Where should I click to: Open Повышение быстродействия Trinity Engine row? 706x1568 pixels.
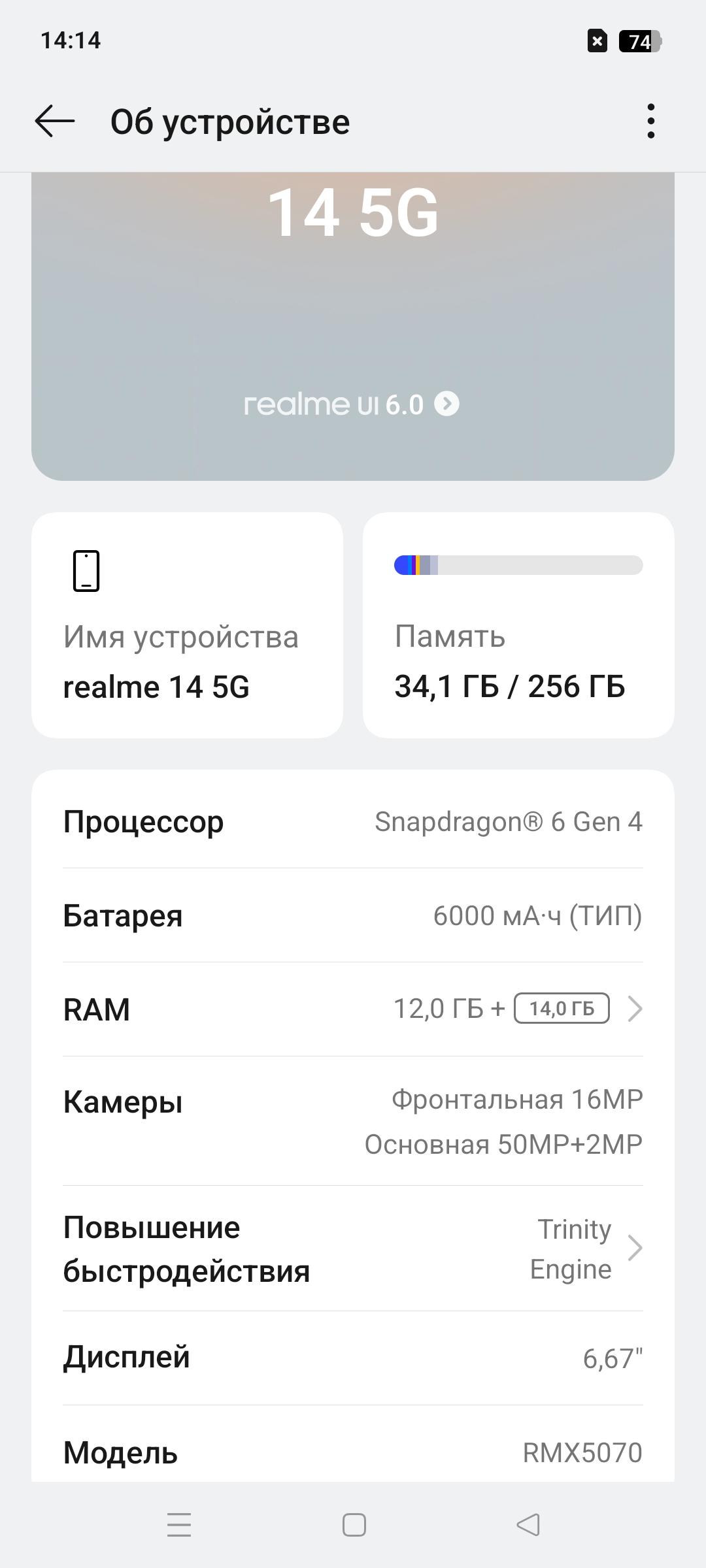(353, 1249)
